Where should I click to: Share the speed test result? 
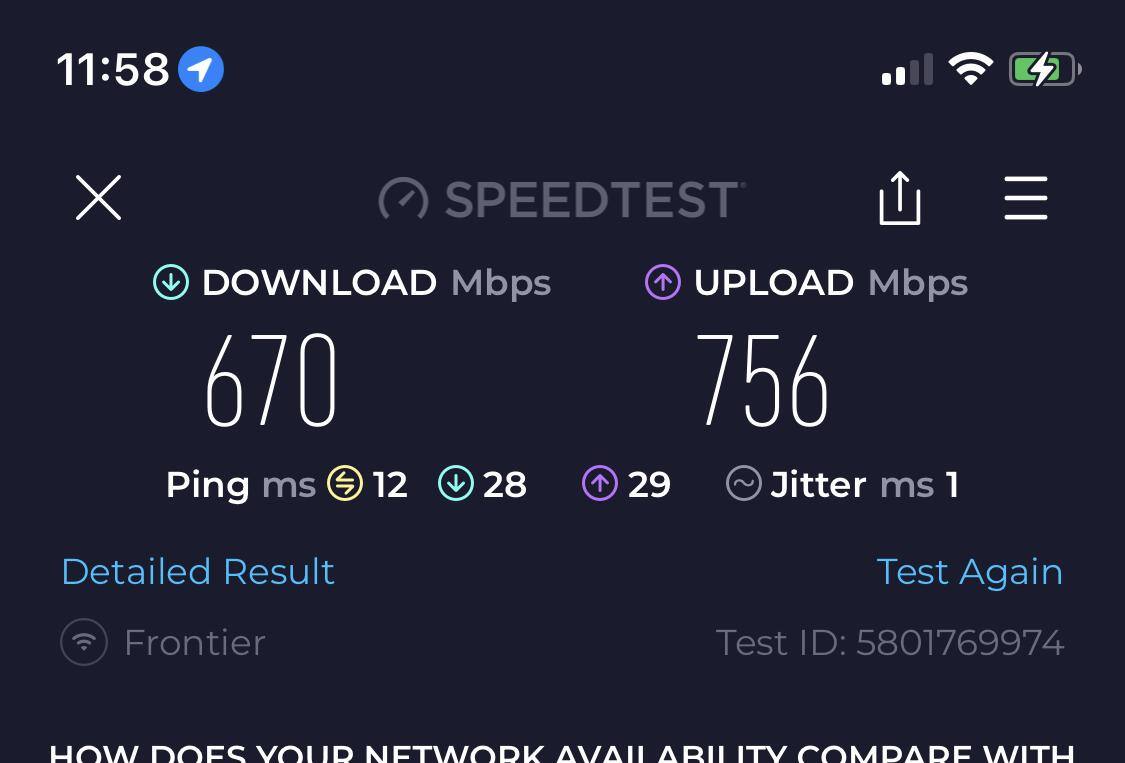899,197
